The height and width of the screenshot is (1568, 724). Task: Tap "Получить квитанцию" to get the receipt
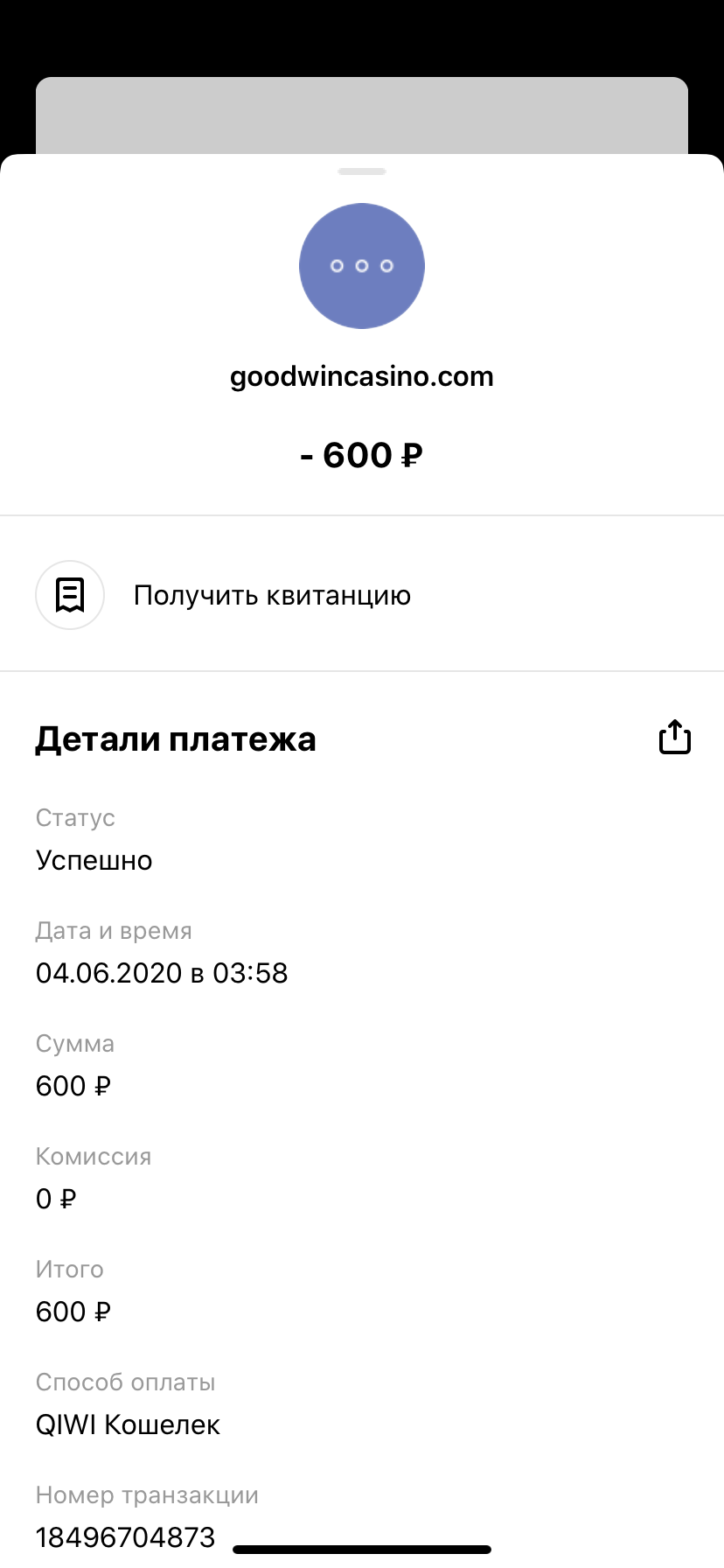tap(272, 596)
